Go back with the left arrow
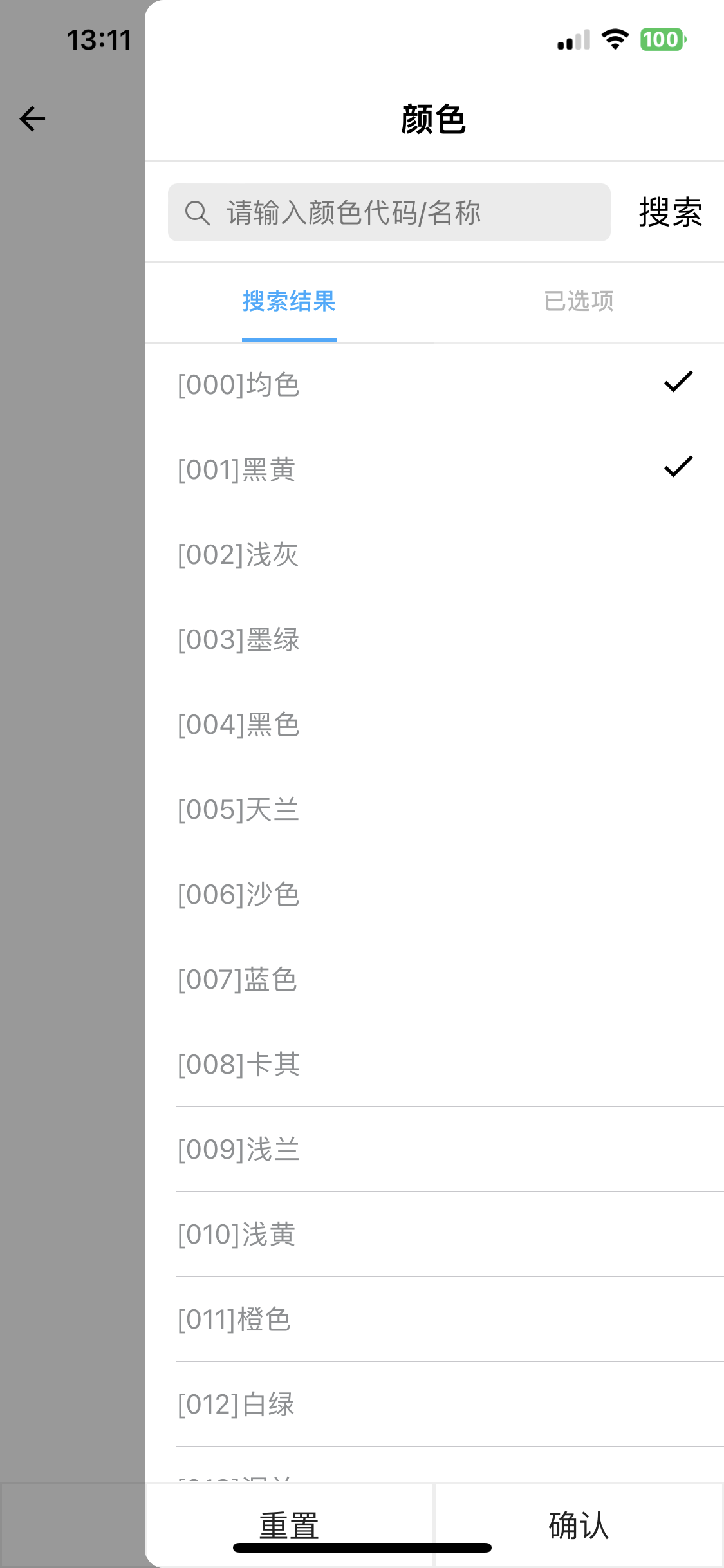724x1568 pixels. 32,118
